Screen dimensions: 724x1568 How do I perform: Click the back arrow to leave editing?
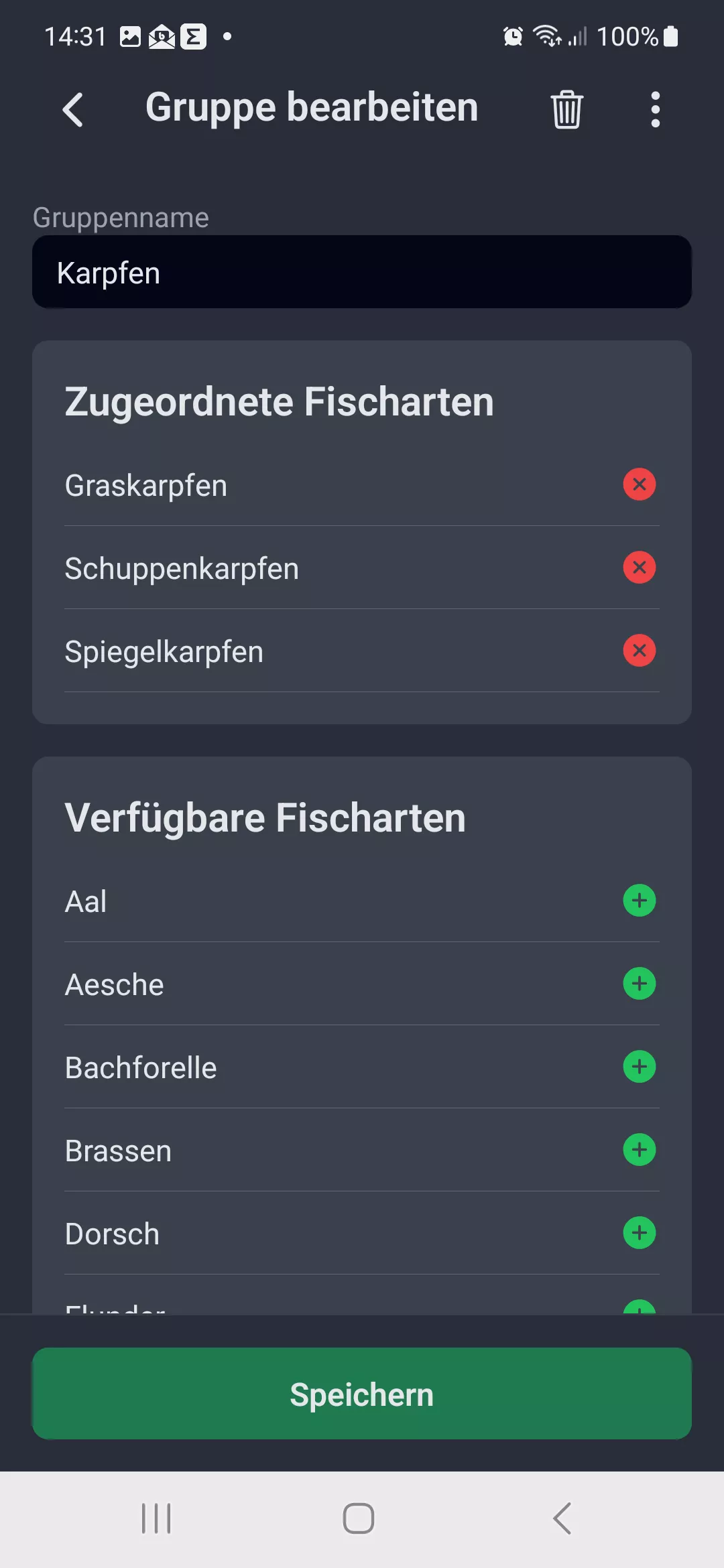pos(74,109)
